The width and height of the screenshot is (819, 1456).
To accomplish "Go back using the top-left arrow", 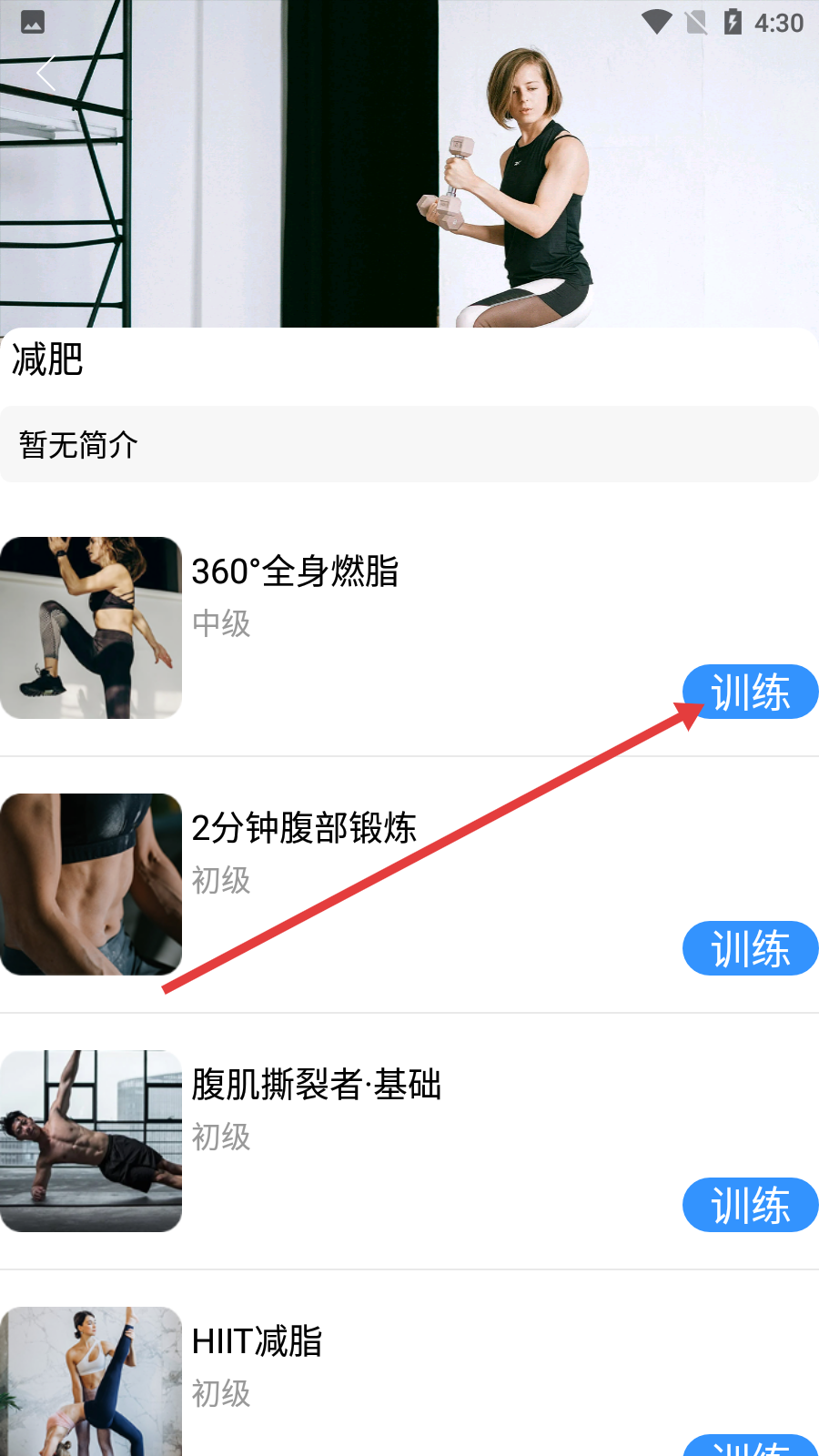I will point(45,74).
